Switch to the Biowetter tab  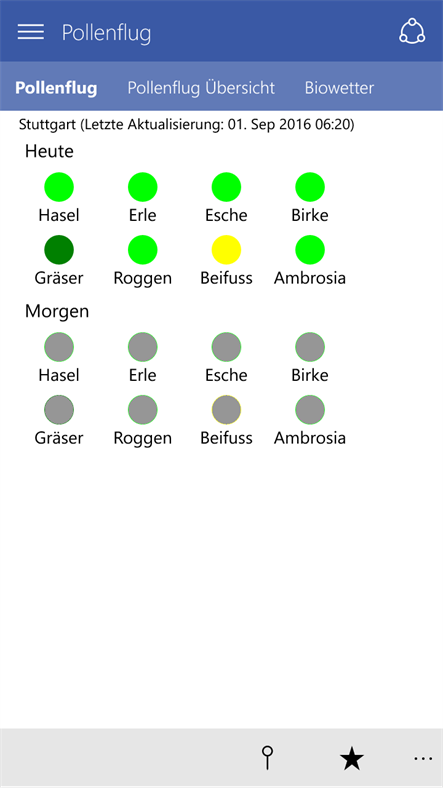pyautogui.click(x=339, y=88)
